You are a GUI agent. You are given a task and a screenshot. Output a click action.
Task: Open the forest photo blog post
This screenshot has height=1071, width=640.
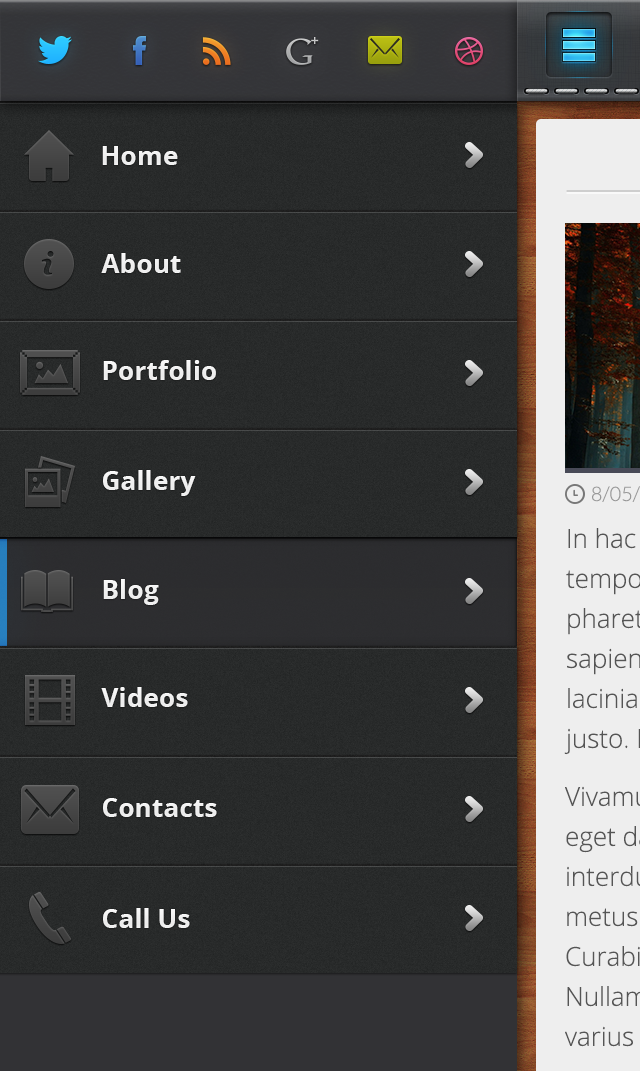[x=602, y=345]
